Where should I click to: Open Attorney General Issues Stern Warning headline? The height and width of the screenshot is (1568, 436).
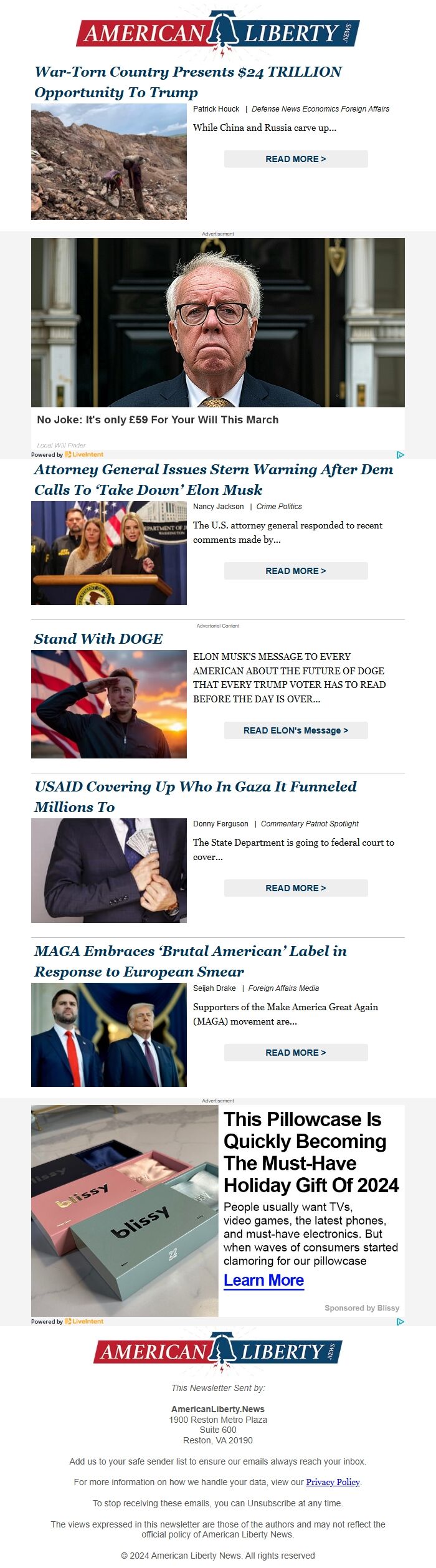pos(214,479)
